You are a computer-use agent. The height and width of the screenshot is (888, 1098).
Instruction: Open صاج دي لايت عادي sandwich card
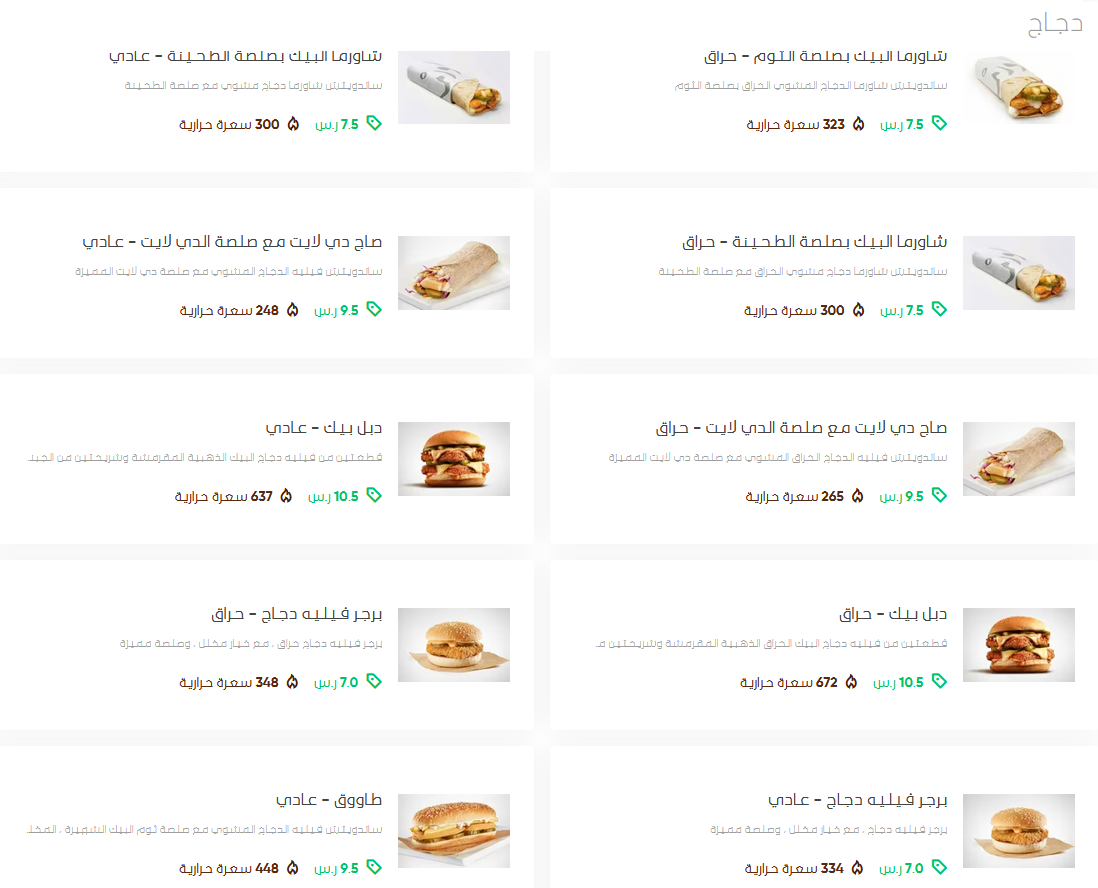click(240, 243)
